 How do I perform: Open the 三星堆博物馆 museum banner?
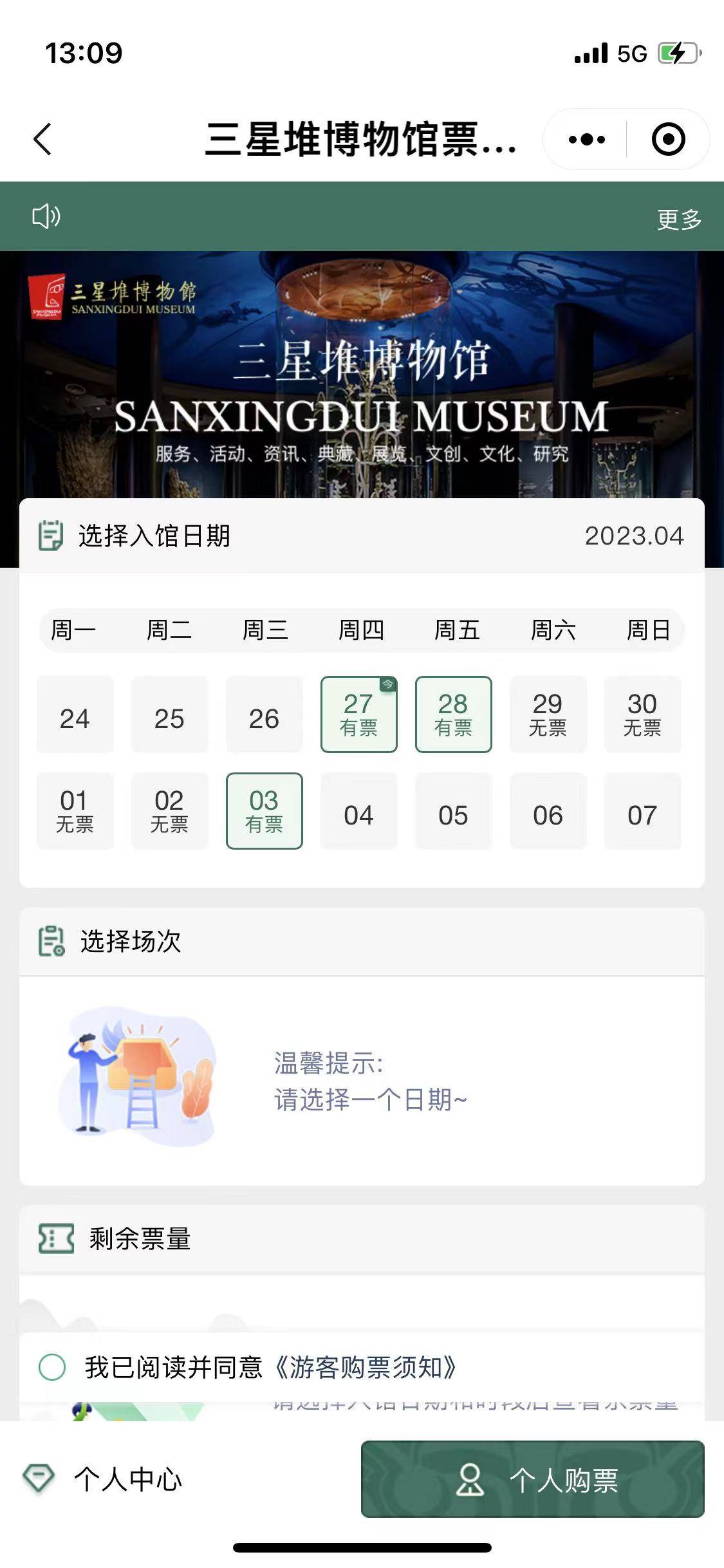(362, 373)
